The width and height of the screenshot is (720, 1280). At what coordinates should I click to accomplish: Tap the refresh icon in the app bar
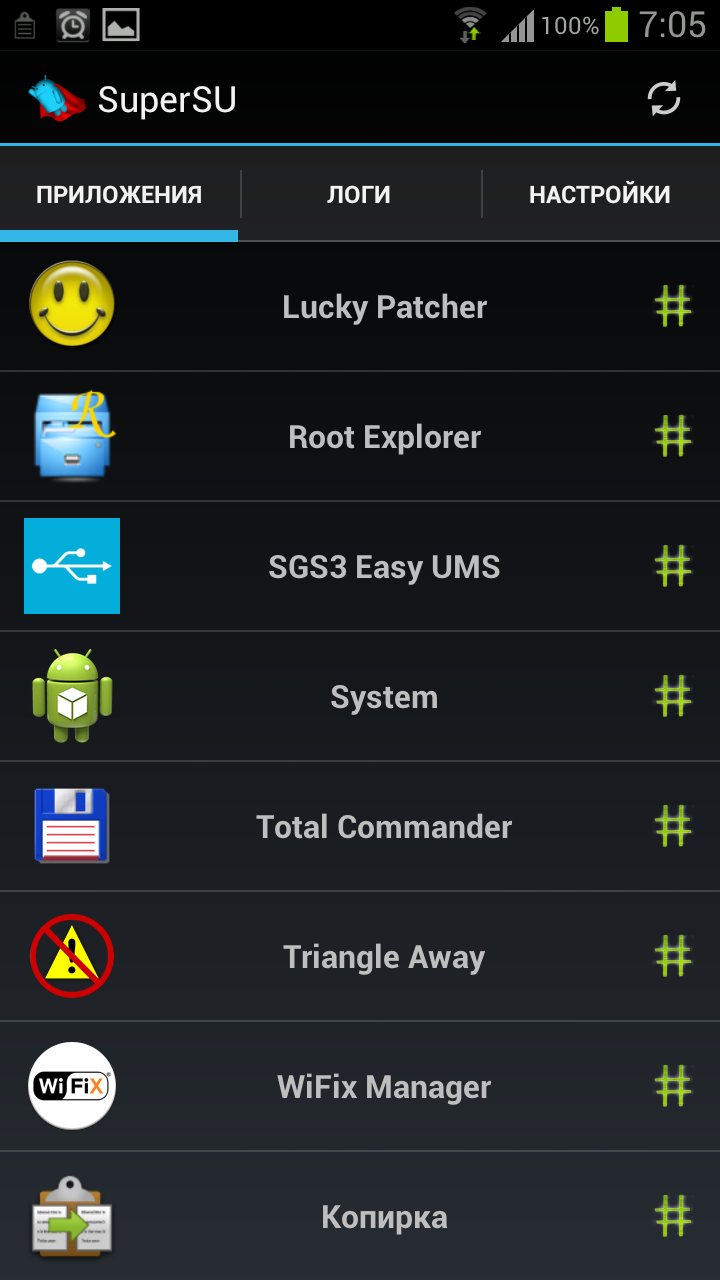coord(664,99)
